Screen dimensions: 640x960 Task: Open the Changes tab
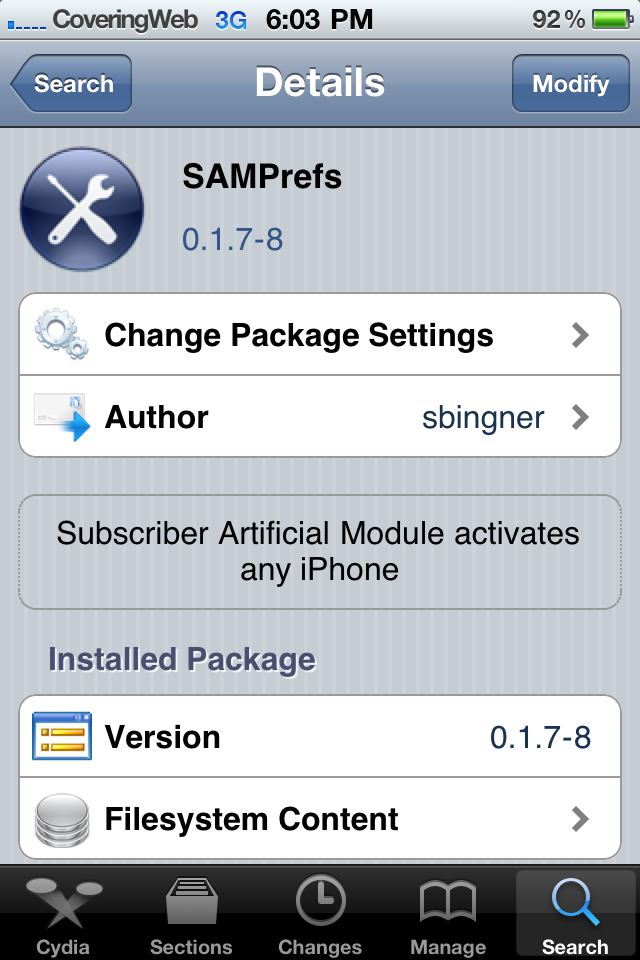(320, 914)
